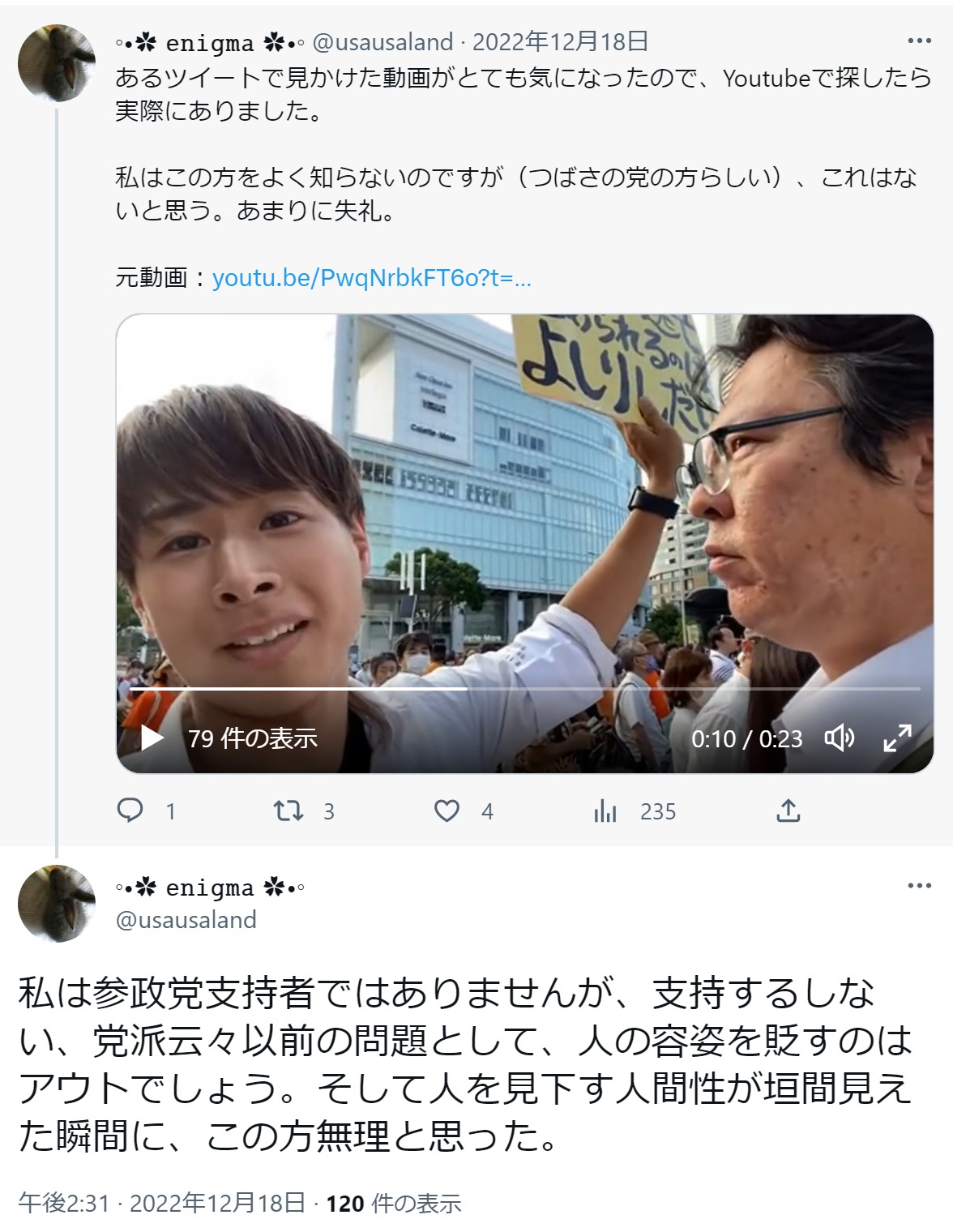The width and height of the screenshot is (953, 1232).
Task: Tap the profile avatar on top tweet
Action: tap(57, 62)
